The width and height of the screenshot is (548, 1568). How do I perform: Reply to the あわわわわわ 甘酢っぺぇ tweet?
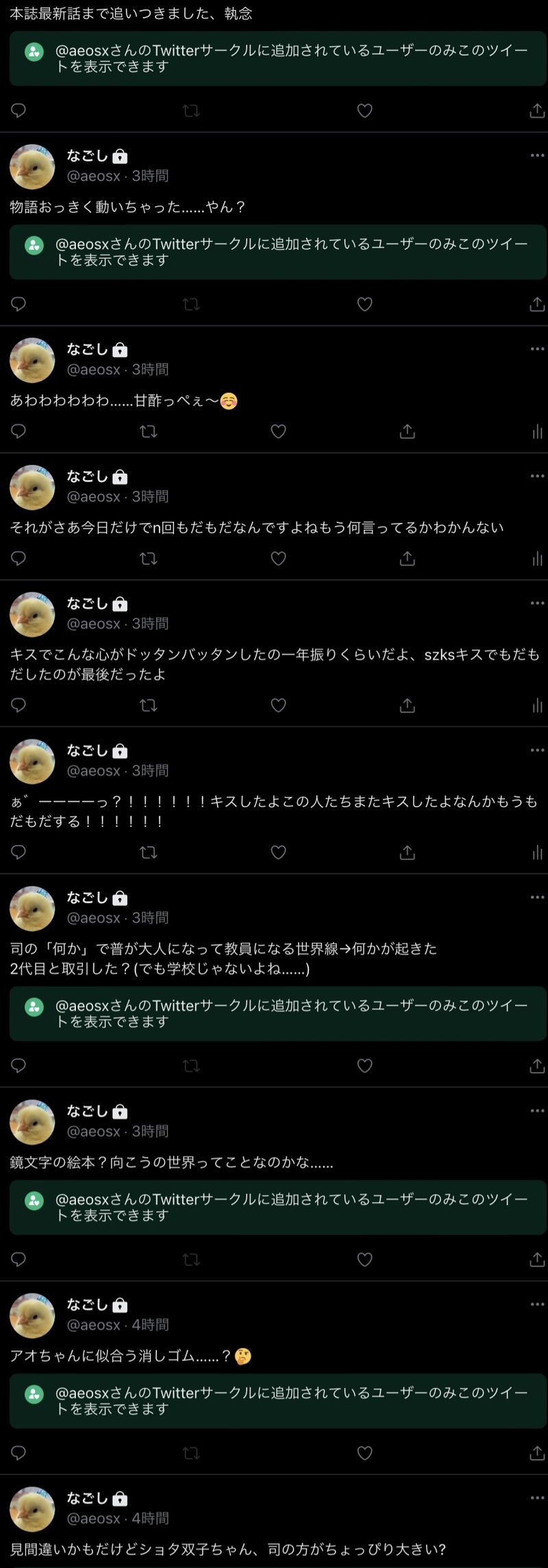click(19, 431)
